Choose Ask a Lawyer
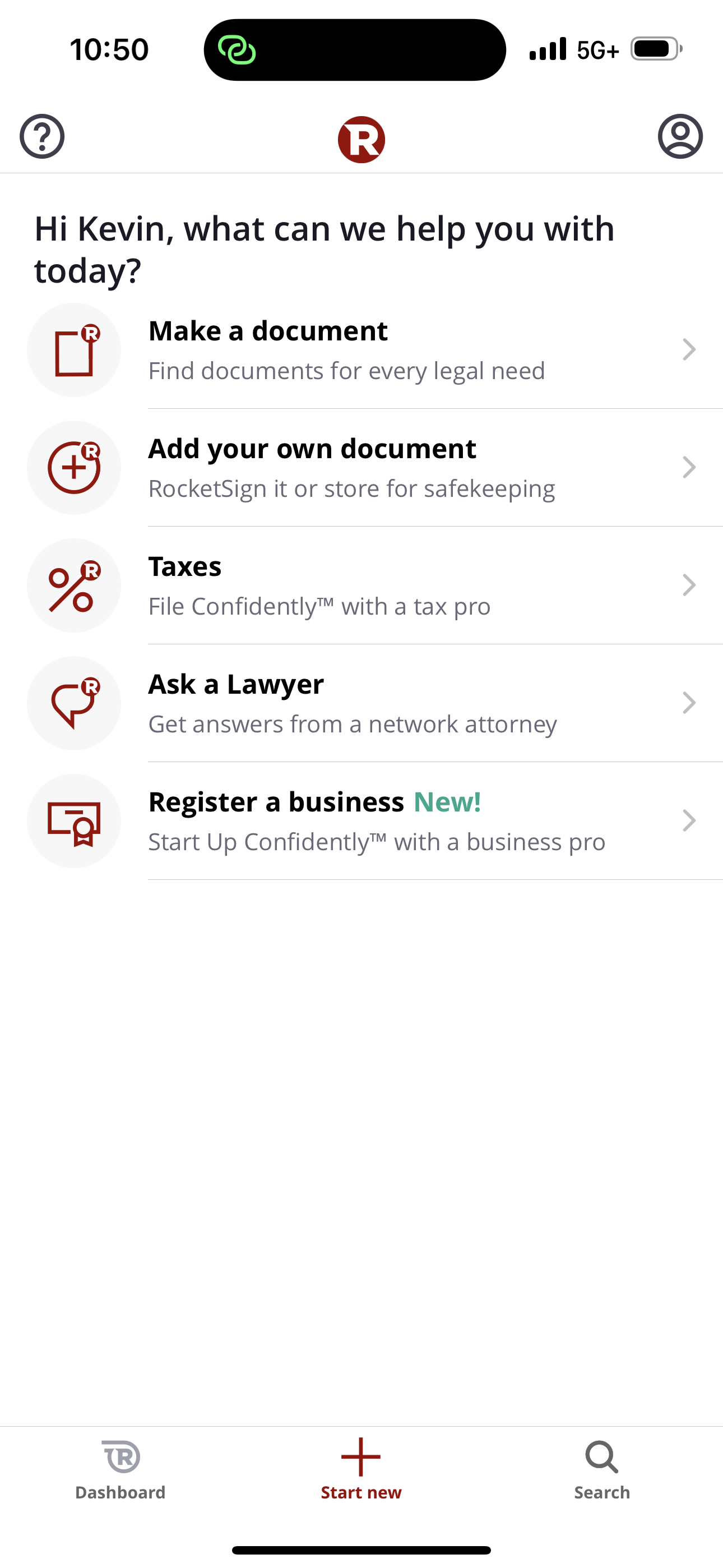 pyautogui.click(x=361, y=703)
